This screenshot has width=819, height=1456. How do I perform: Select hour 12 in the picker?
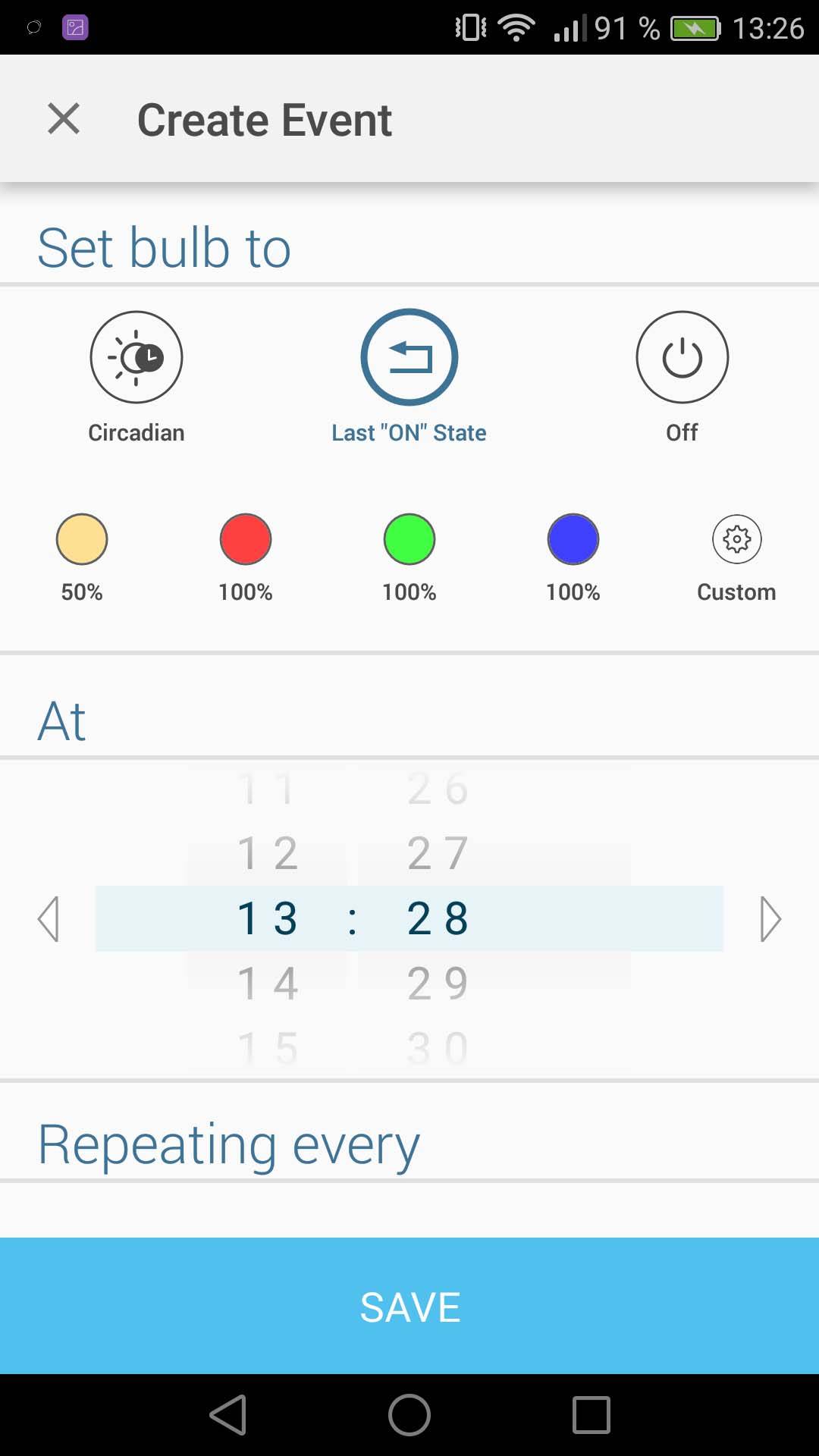(x=268, y=853)
